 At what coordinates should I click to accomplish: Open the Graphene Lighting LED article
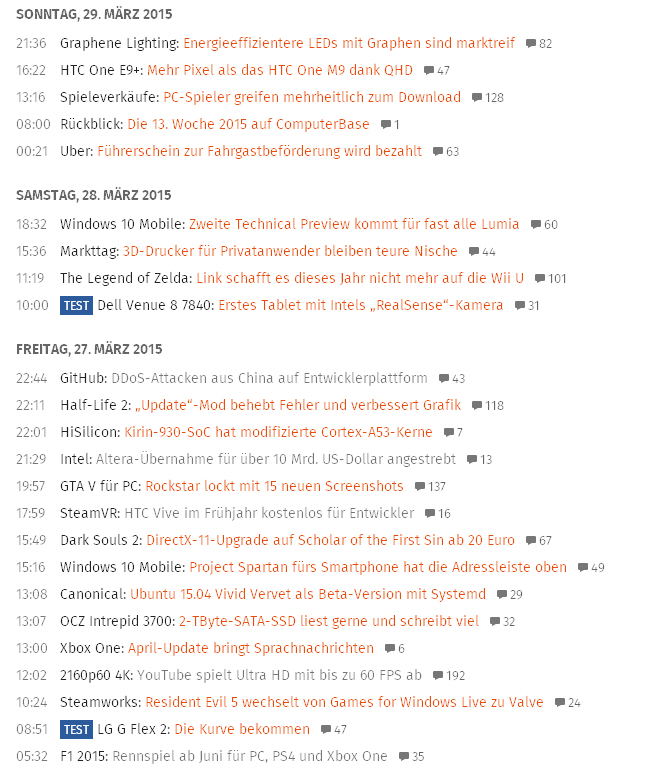[x=349, y=43]
